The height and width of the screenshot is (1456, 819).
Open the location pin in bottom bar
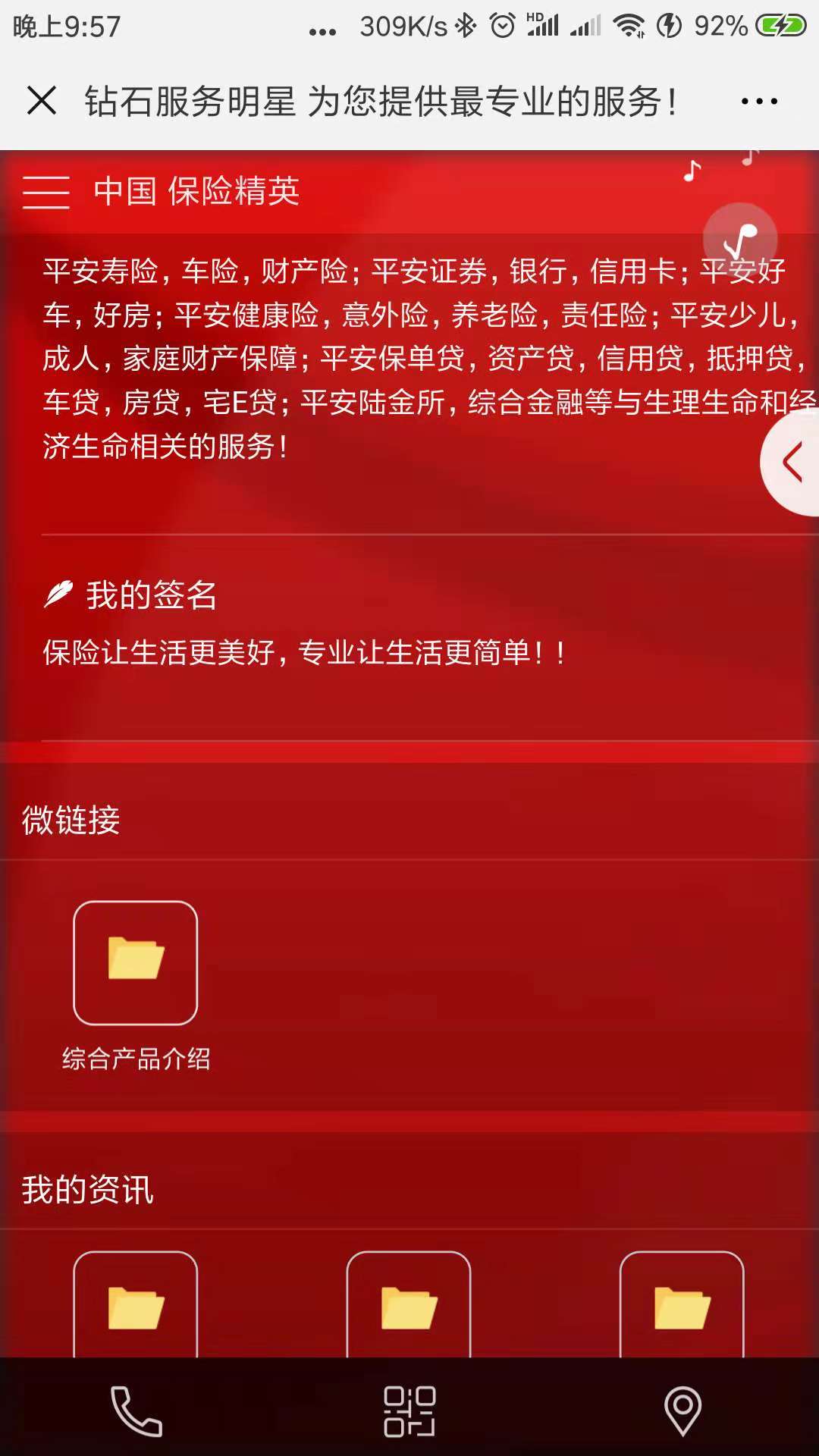tap(682, 1410)
